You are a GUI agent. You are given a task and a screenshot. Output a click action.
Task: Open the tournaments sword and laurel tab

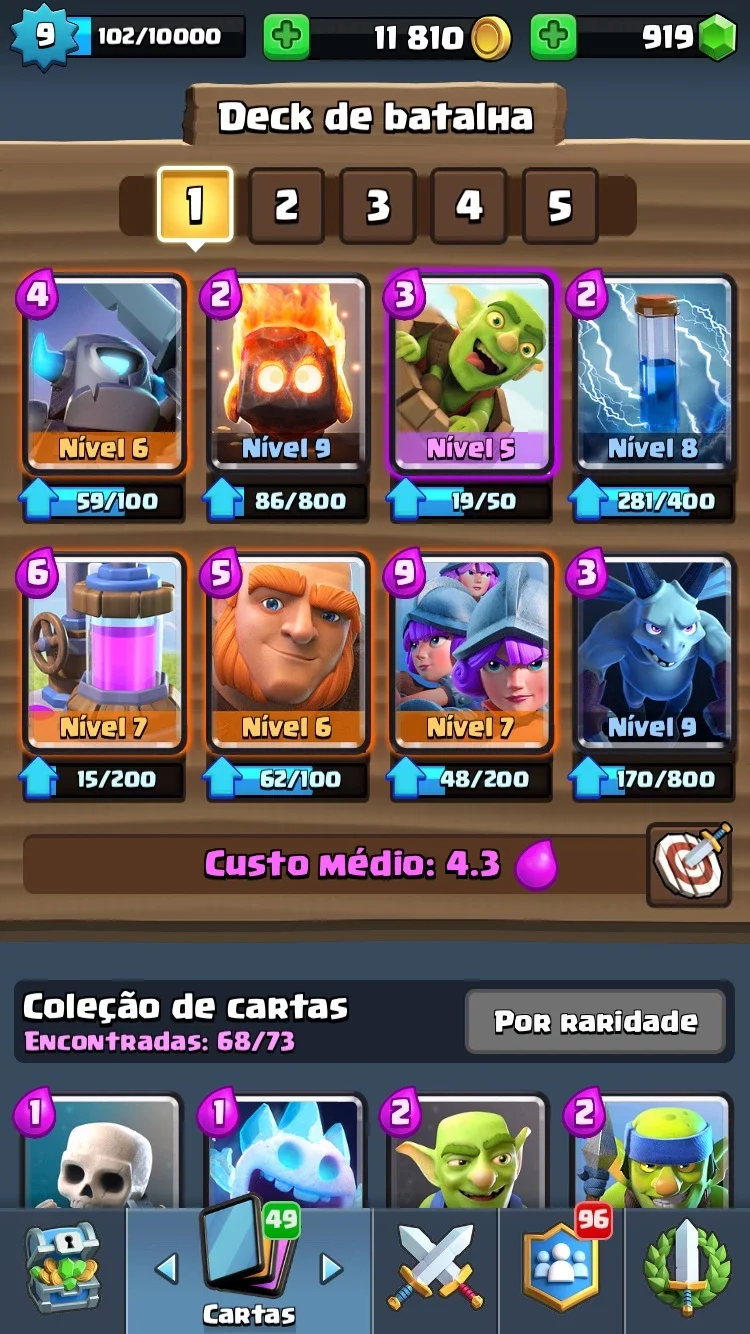(686, 1270)
